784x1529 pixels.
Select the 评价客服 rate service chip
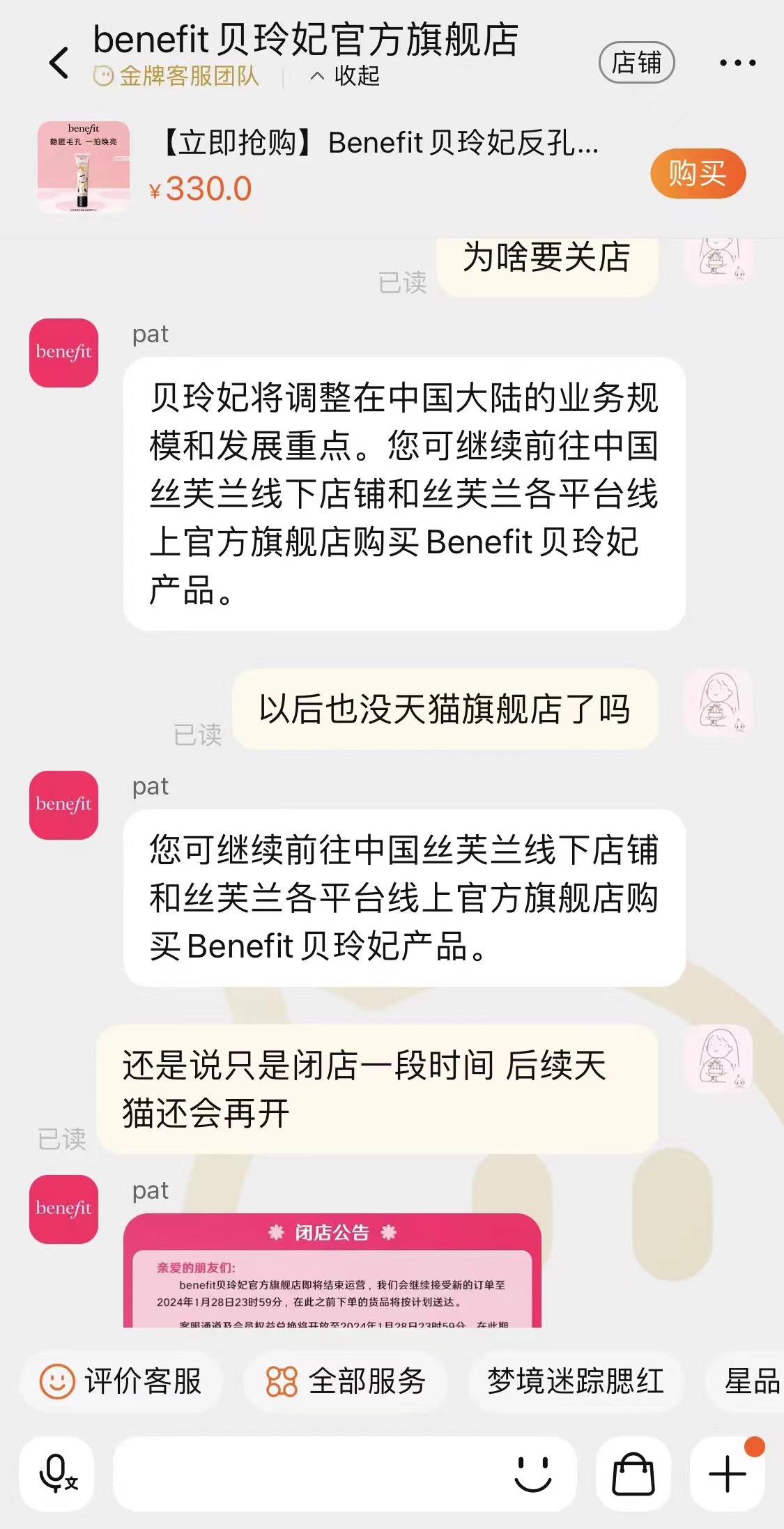point(121,1381)
